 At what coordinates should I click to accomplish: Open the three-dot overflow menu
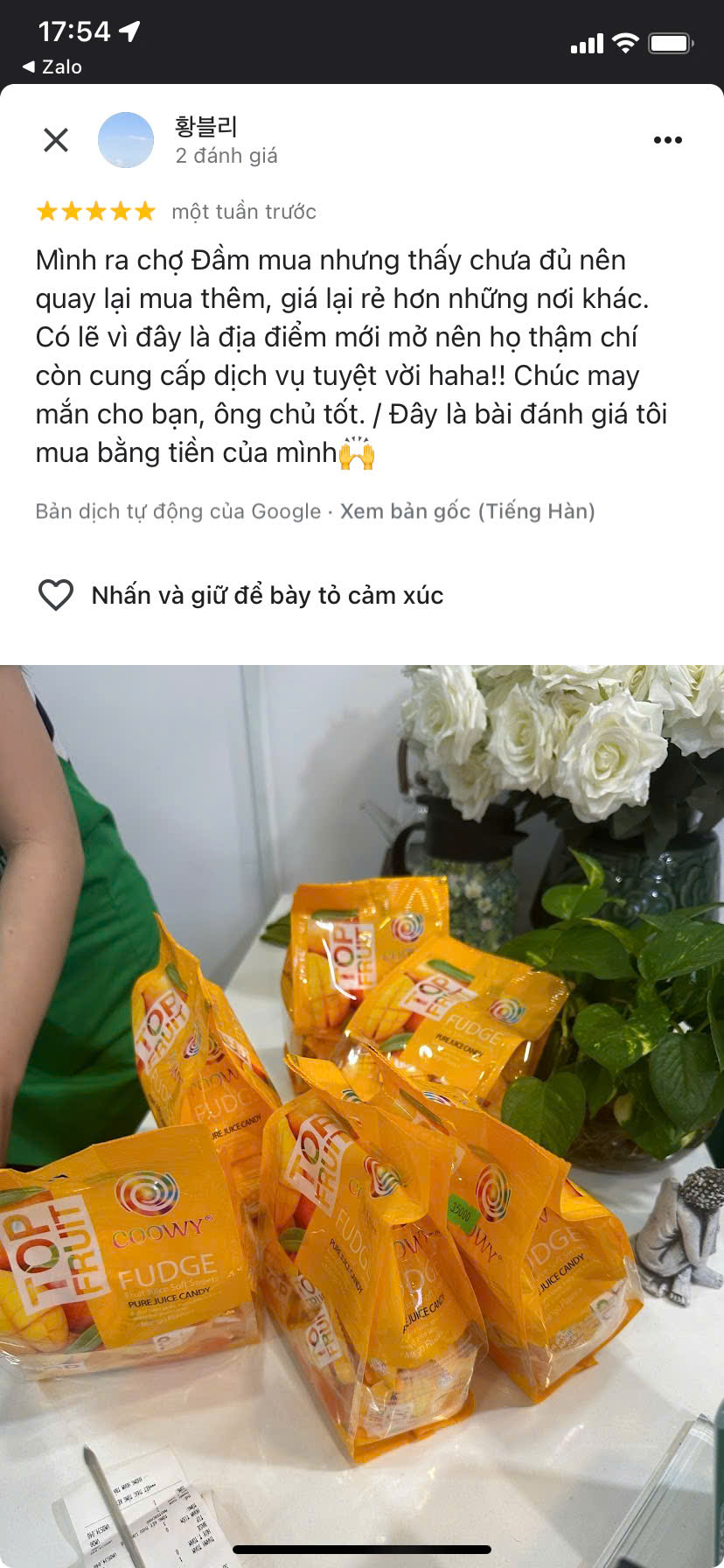[668, 140]
